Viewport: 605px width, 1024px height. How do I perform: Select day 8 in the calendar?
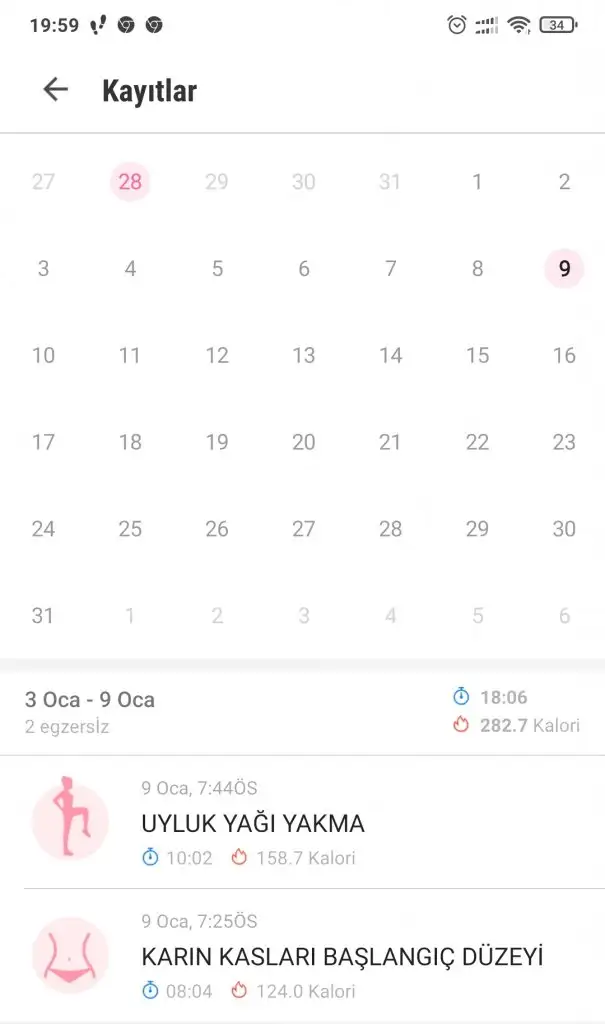click(477, 268)
